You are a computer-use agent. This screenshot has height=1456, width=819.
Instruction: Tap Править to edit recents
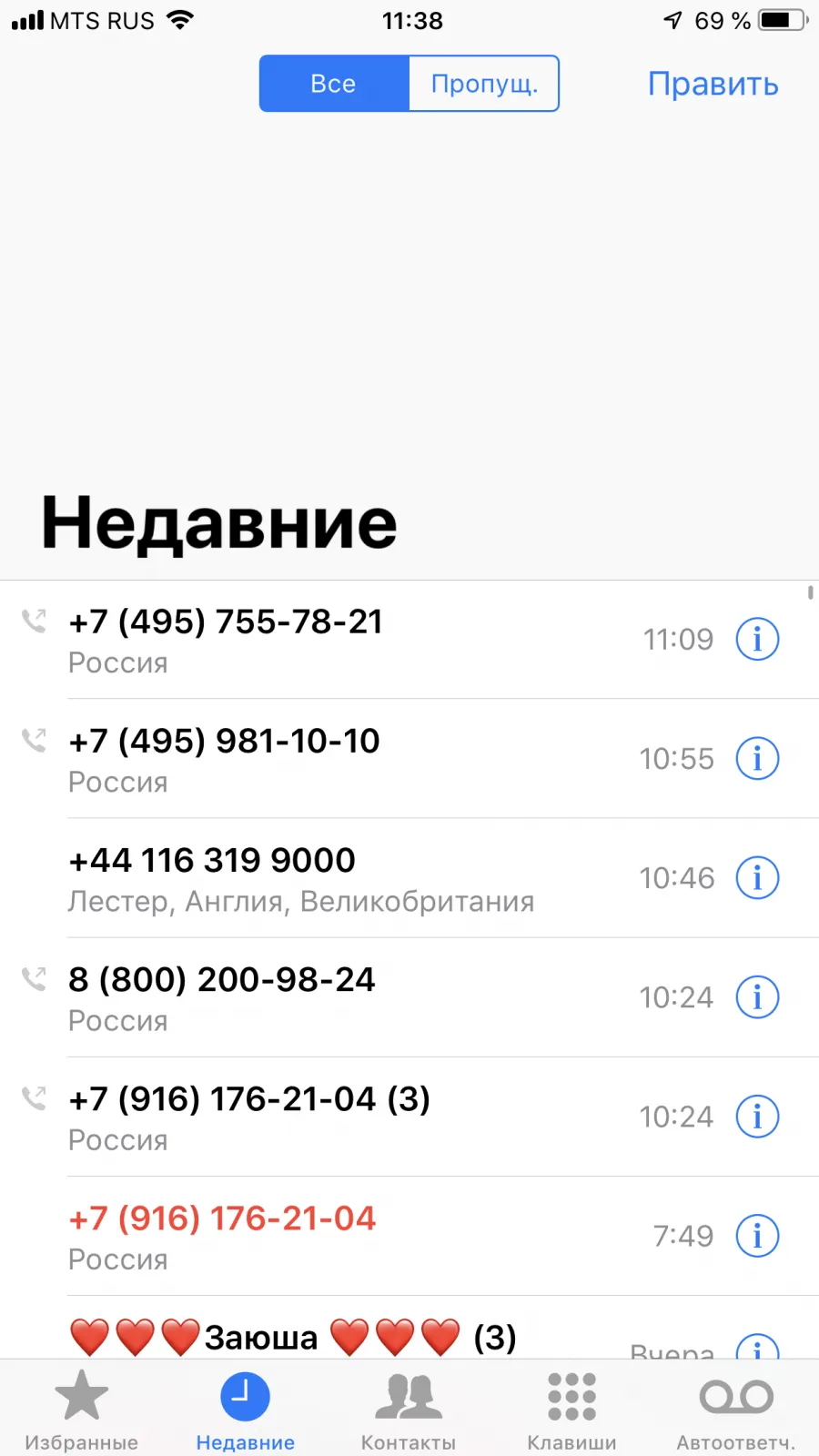pos(713,84)
